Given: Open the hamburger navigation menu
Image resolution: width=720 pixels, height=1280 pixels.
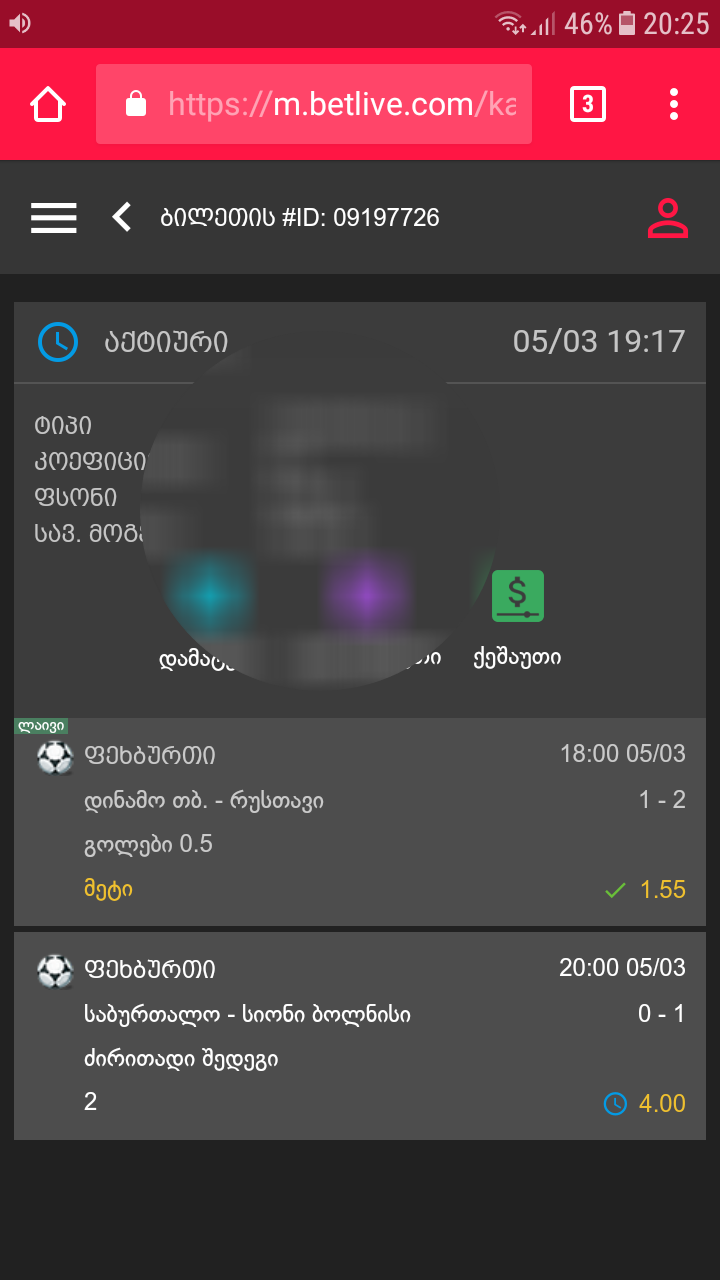Looking at the screenshot, I should [54, 217].
